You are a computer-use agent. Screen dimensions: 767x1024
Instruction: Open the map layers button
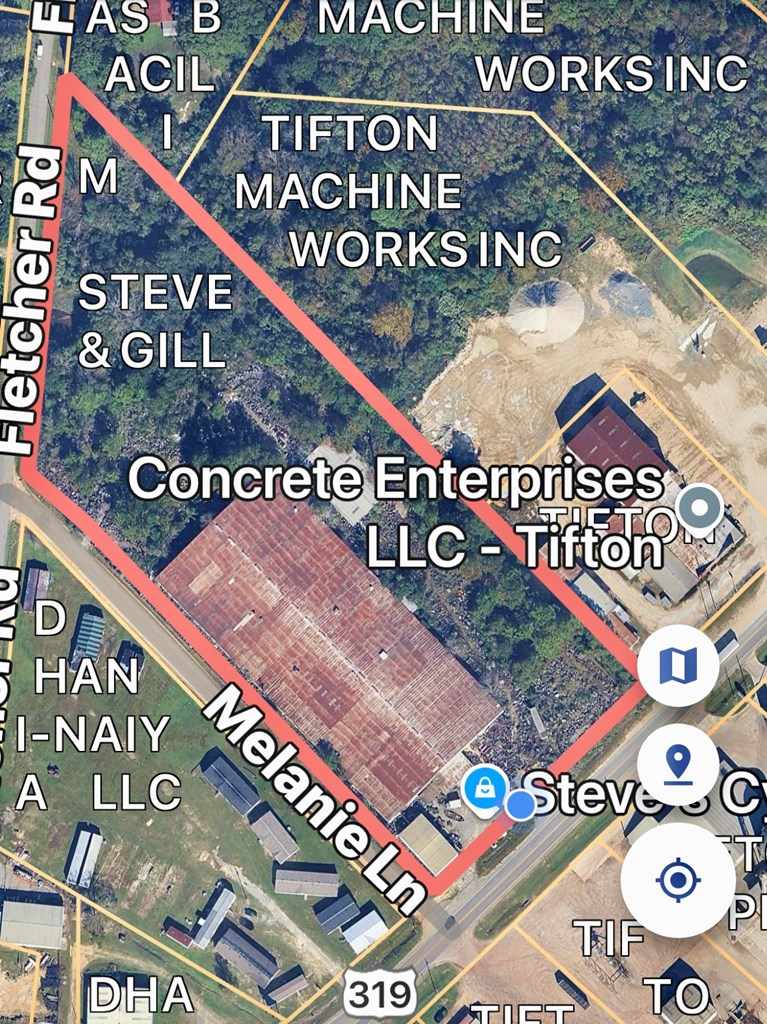click(678, 665)
